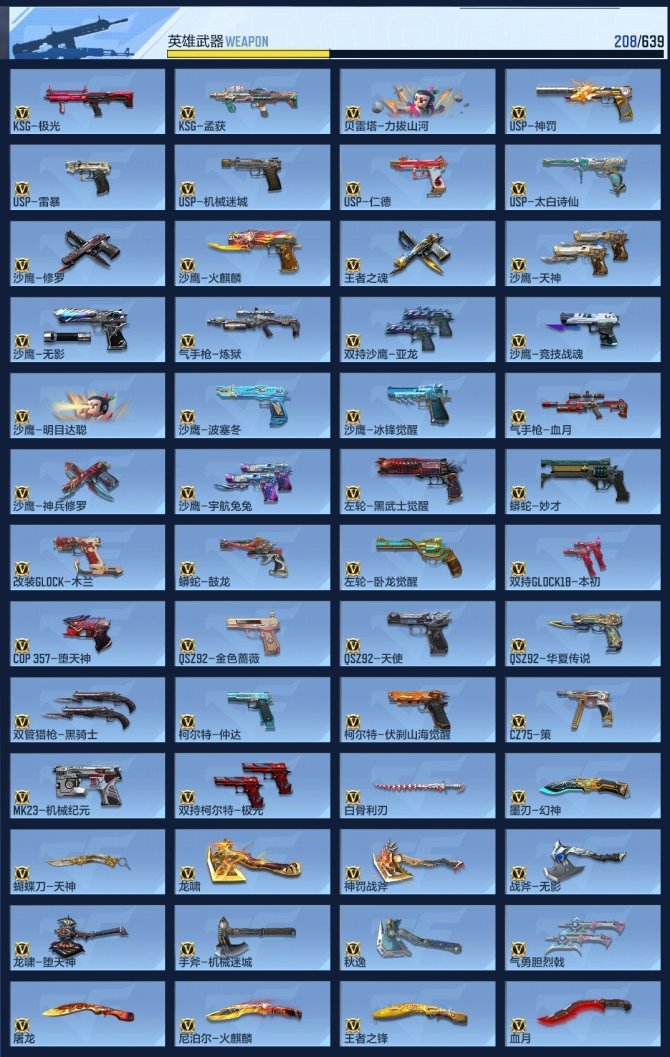Open the 双管猎枪-黑骑士 weapon card

tap(87, 709)
